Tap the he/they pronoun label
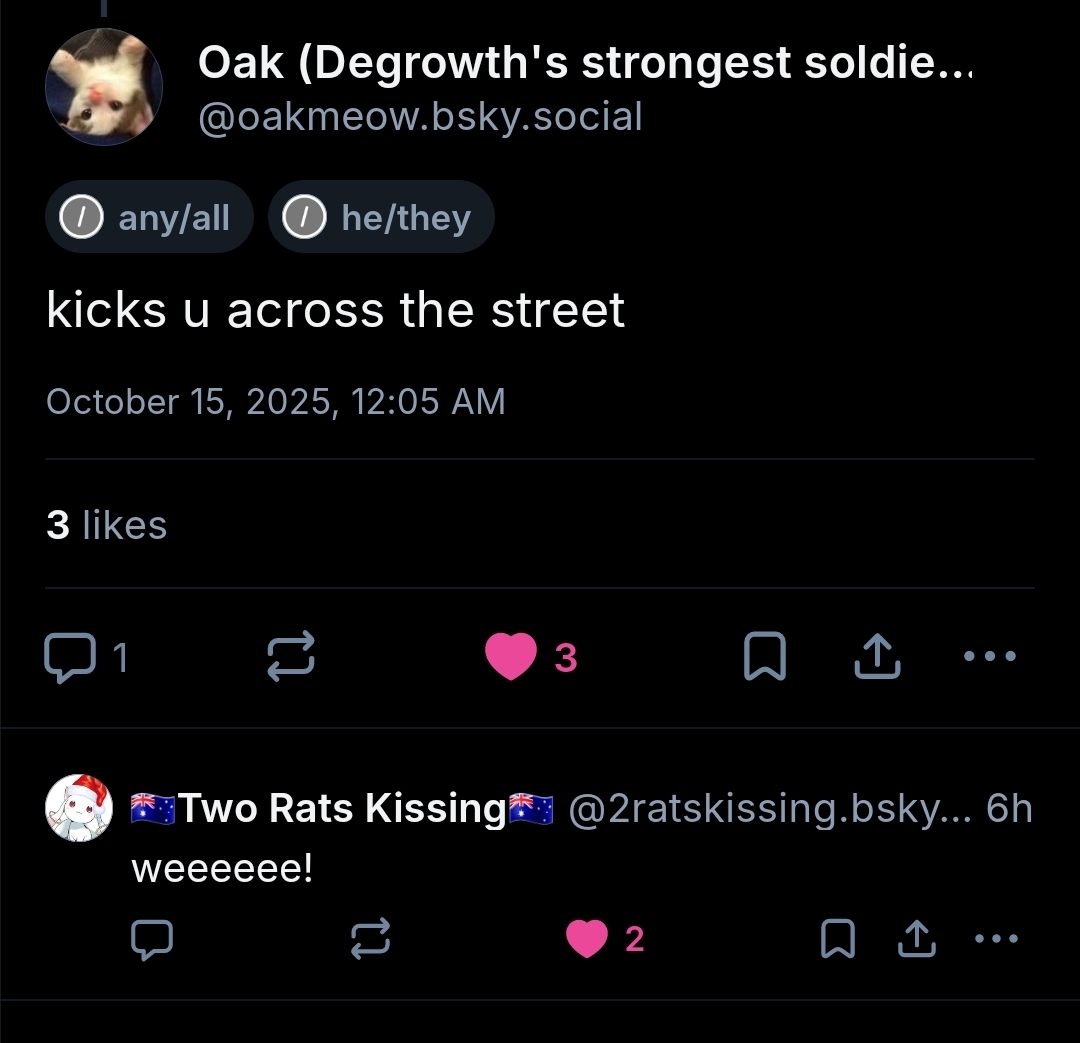This screenshot has width=1080, height=1043. coord(381,217)
